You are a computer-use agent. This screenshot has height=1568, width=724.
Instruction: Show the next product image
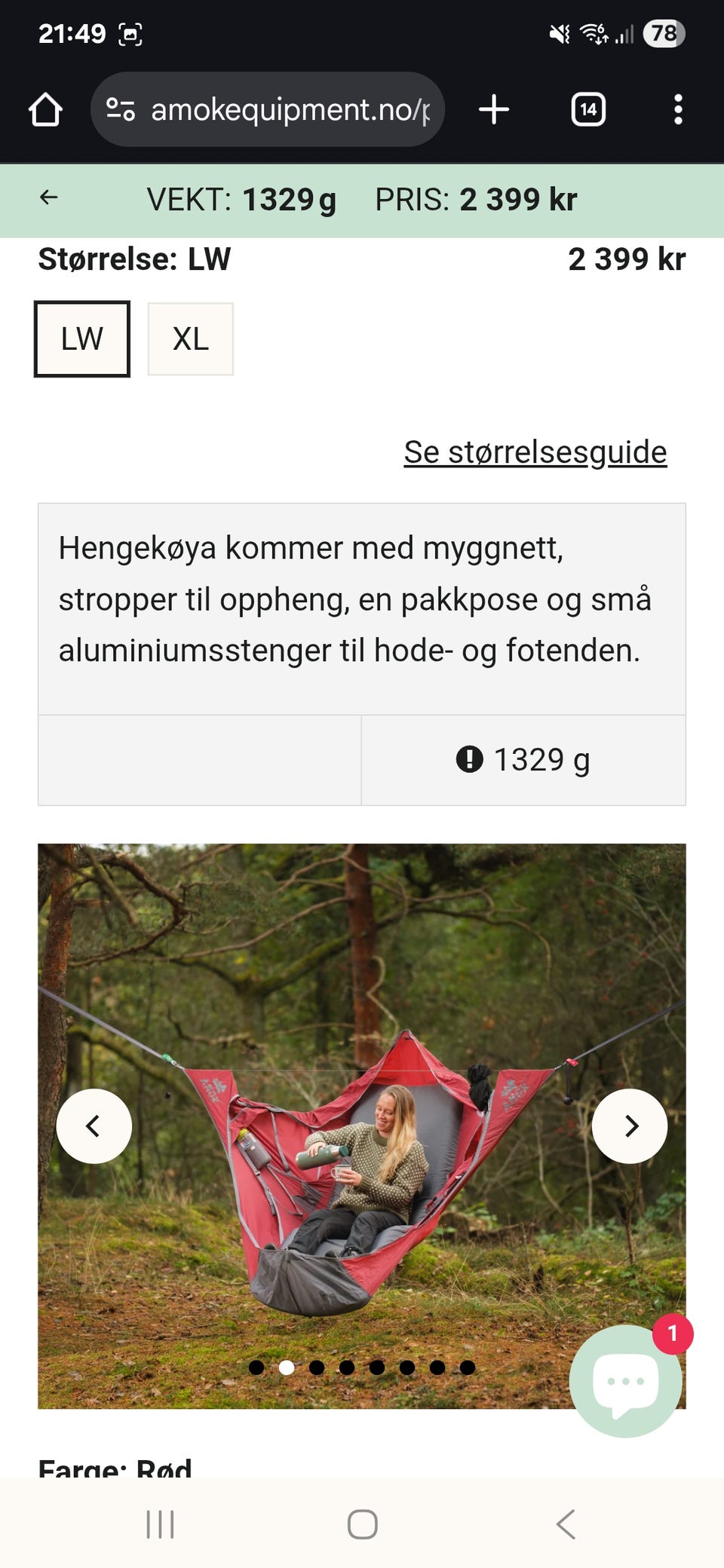pos(630,1125)
